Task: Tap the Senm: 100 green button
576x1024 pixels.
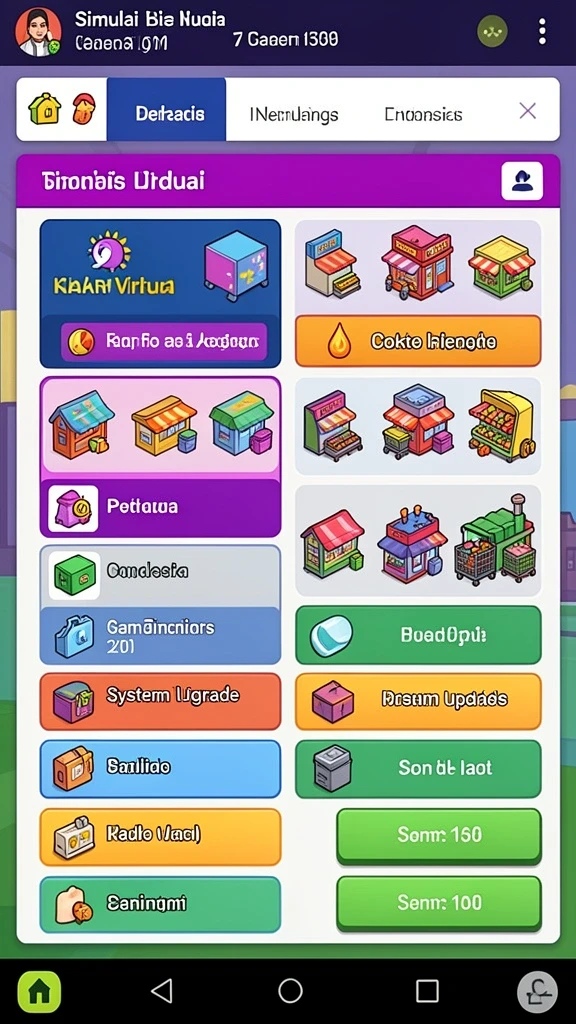Action: (439, 904)
